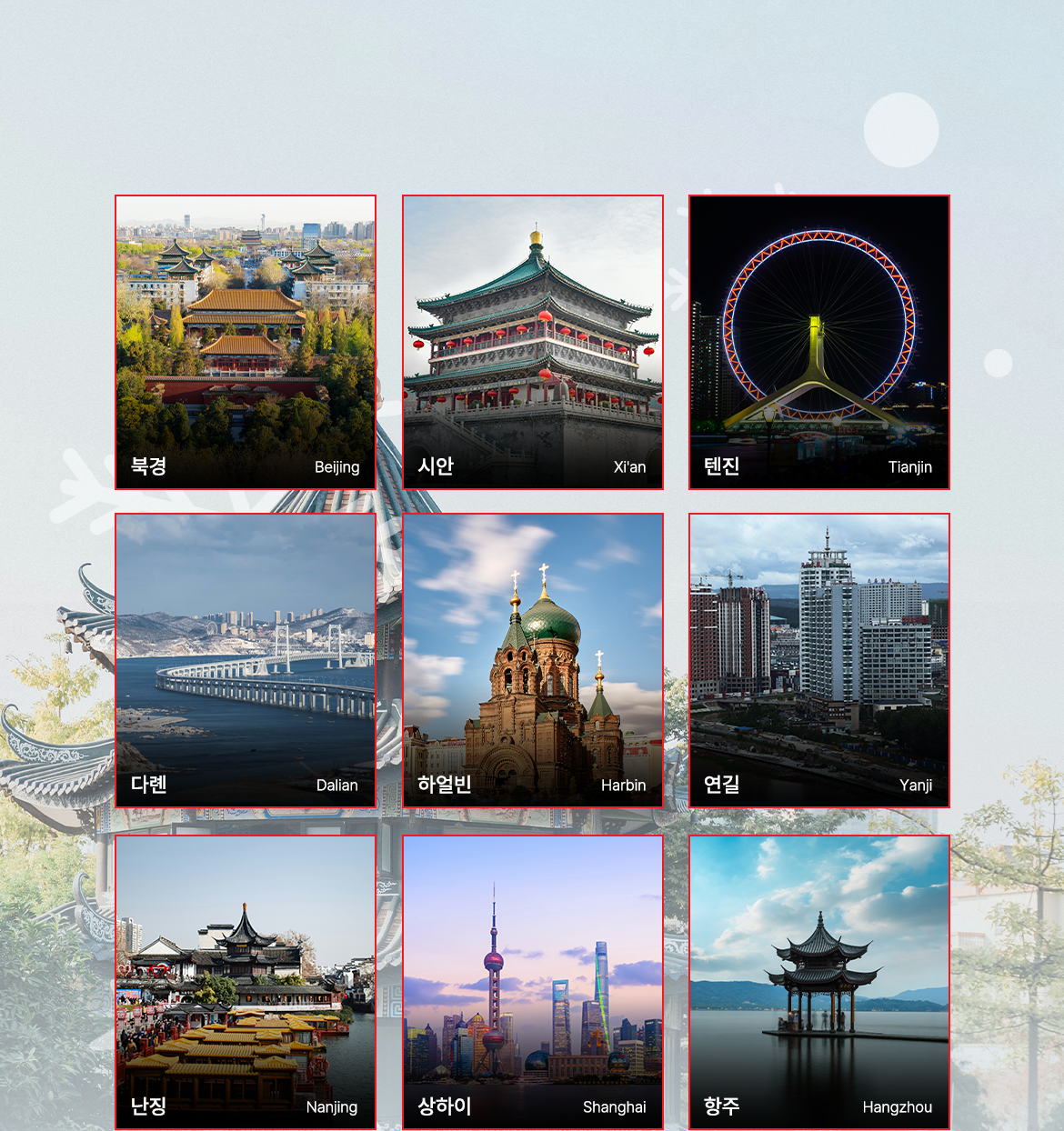Viewport: 1064px width, 1131px height.
Task: Open the Beijing destination card
Action: [246, 342]
